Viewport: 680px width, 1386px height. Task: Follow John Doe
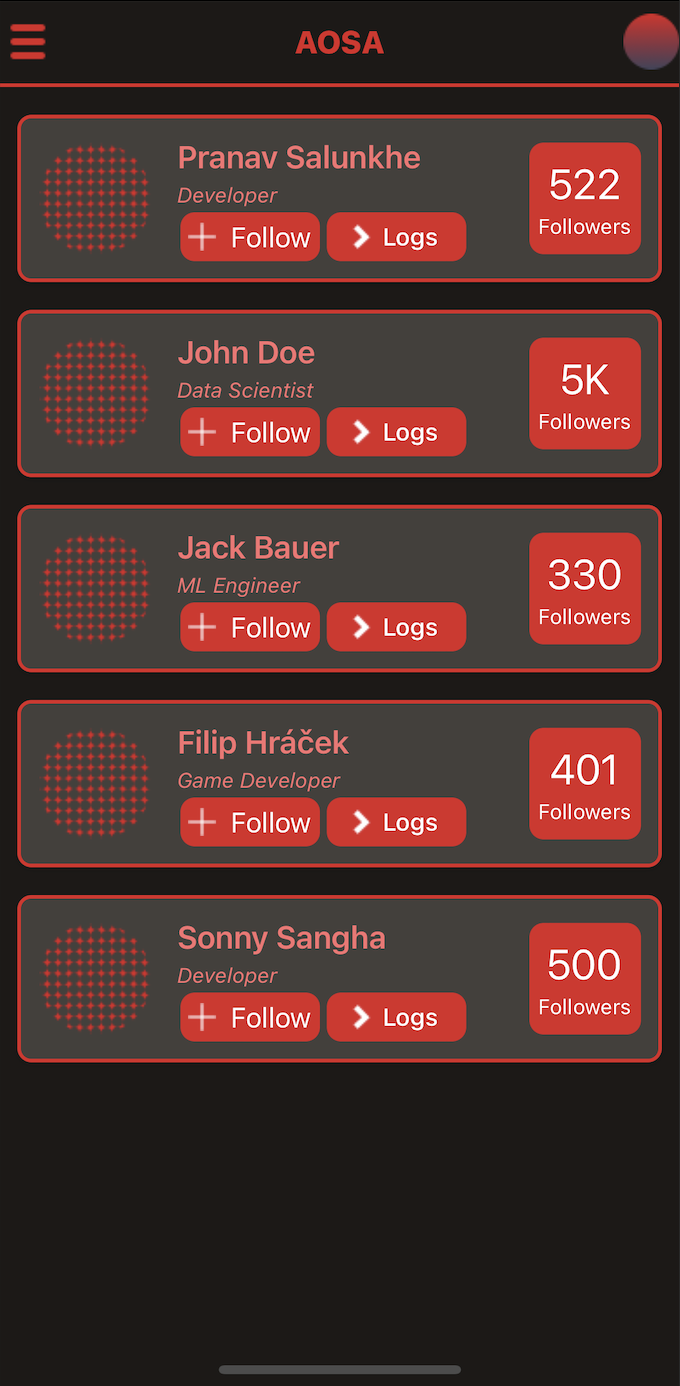[250, 432]
